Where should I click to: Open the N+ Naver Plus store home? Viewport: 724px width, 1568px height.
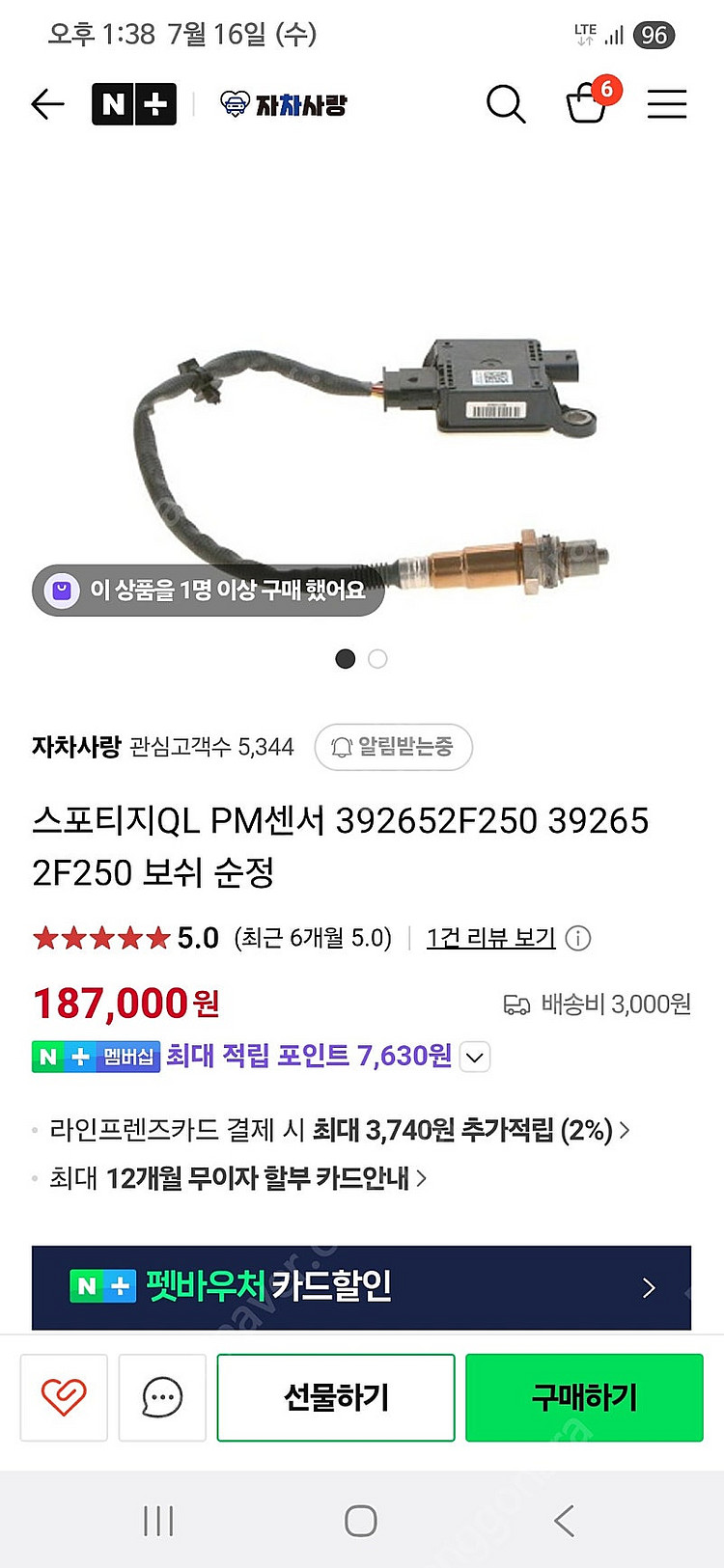pyautogui.click(x=133, y=104)
